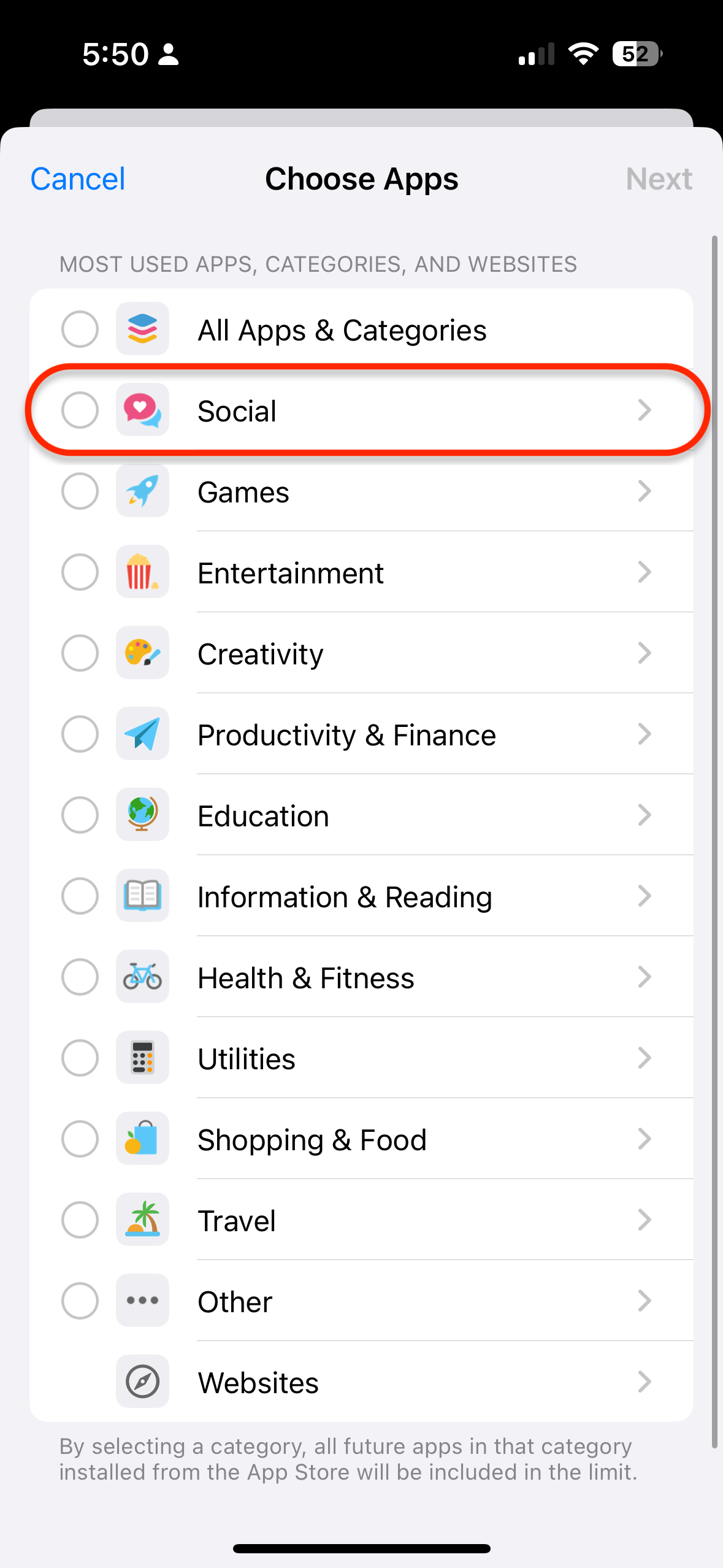Select the Social category radio button

pos(80,410)
